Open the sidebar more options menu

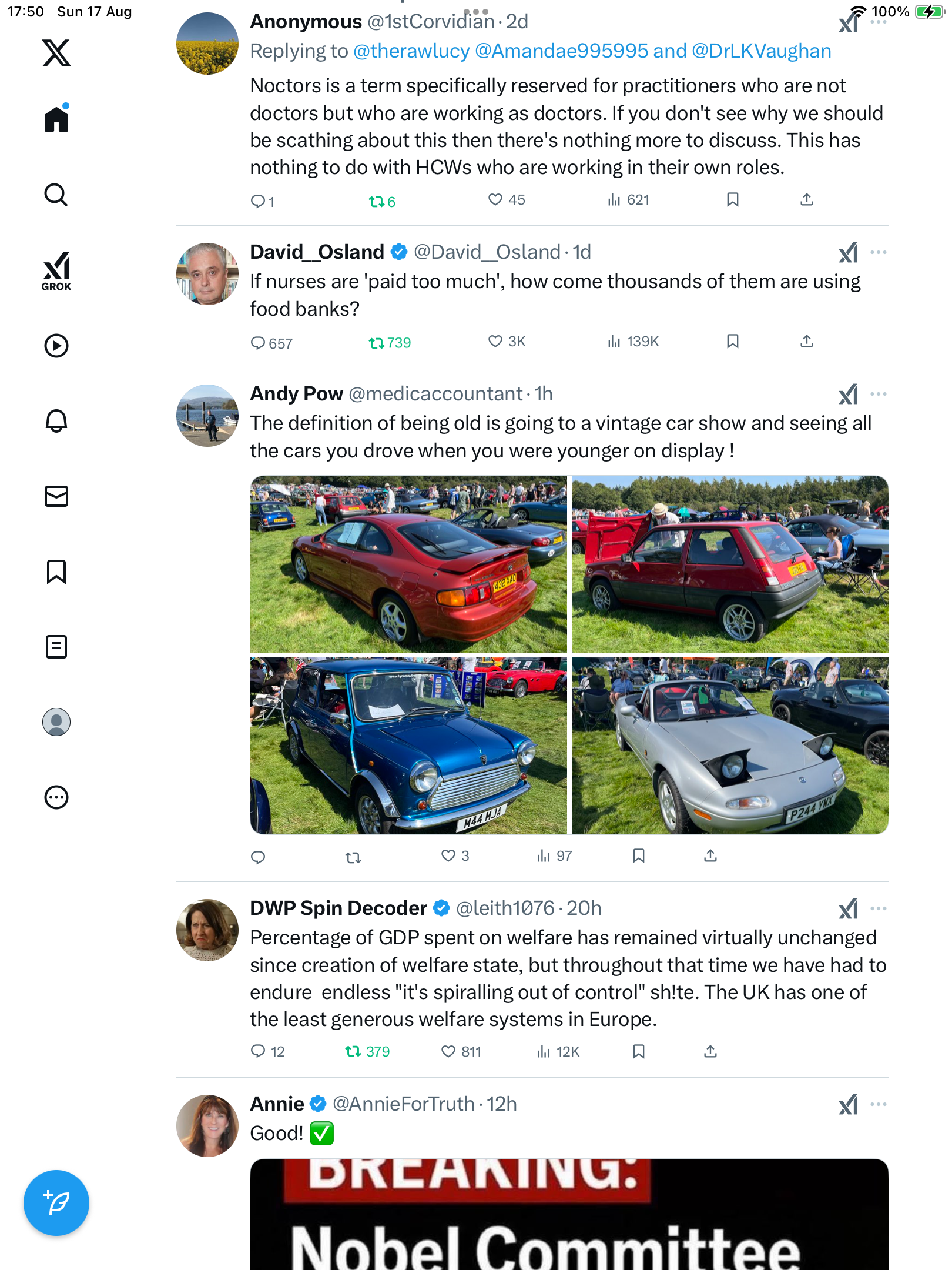56,797
